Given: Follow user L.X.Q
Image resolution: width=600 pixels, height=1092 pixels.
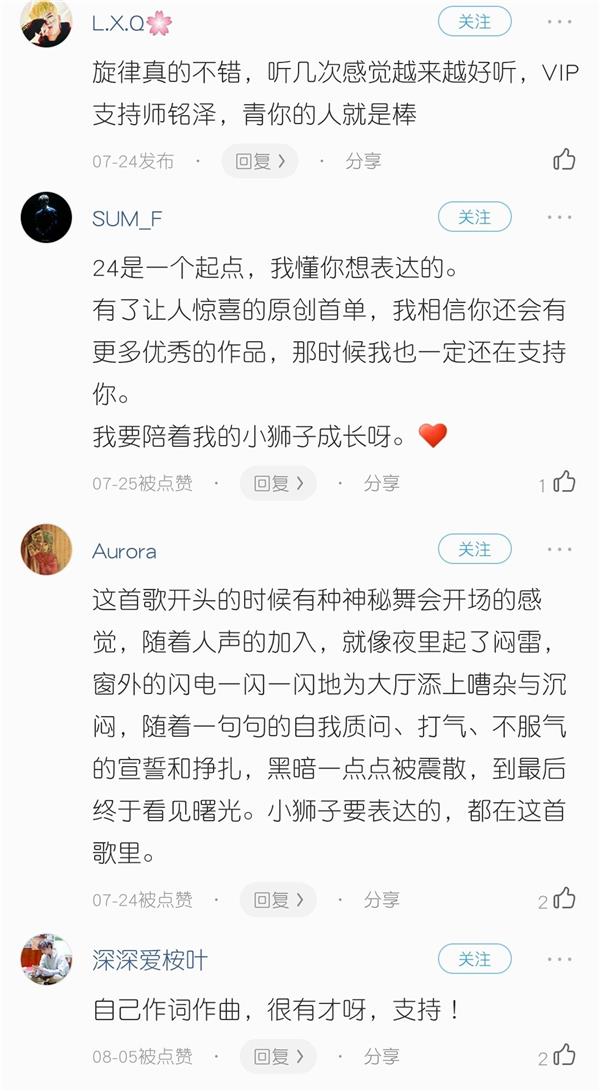Looking at the screenshot, I should (475, 22).
